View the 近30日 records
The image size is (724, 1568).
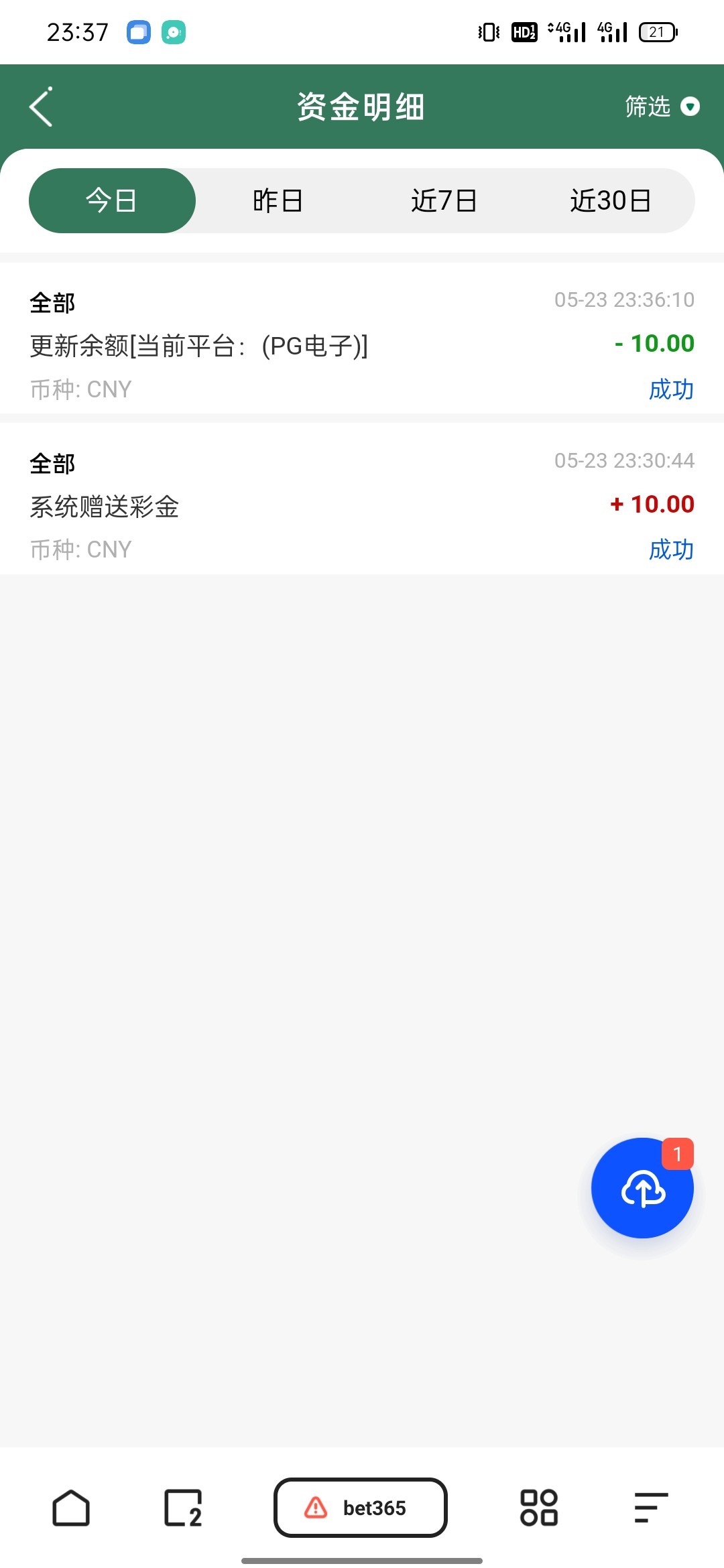610,200
